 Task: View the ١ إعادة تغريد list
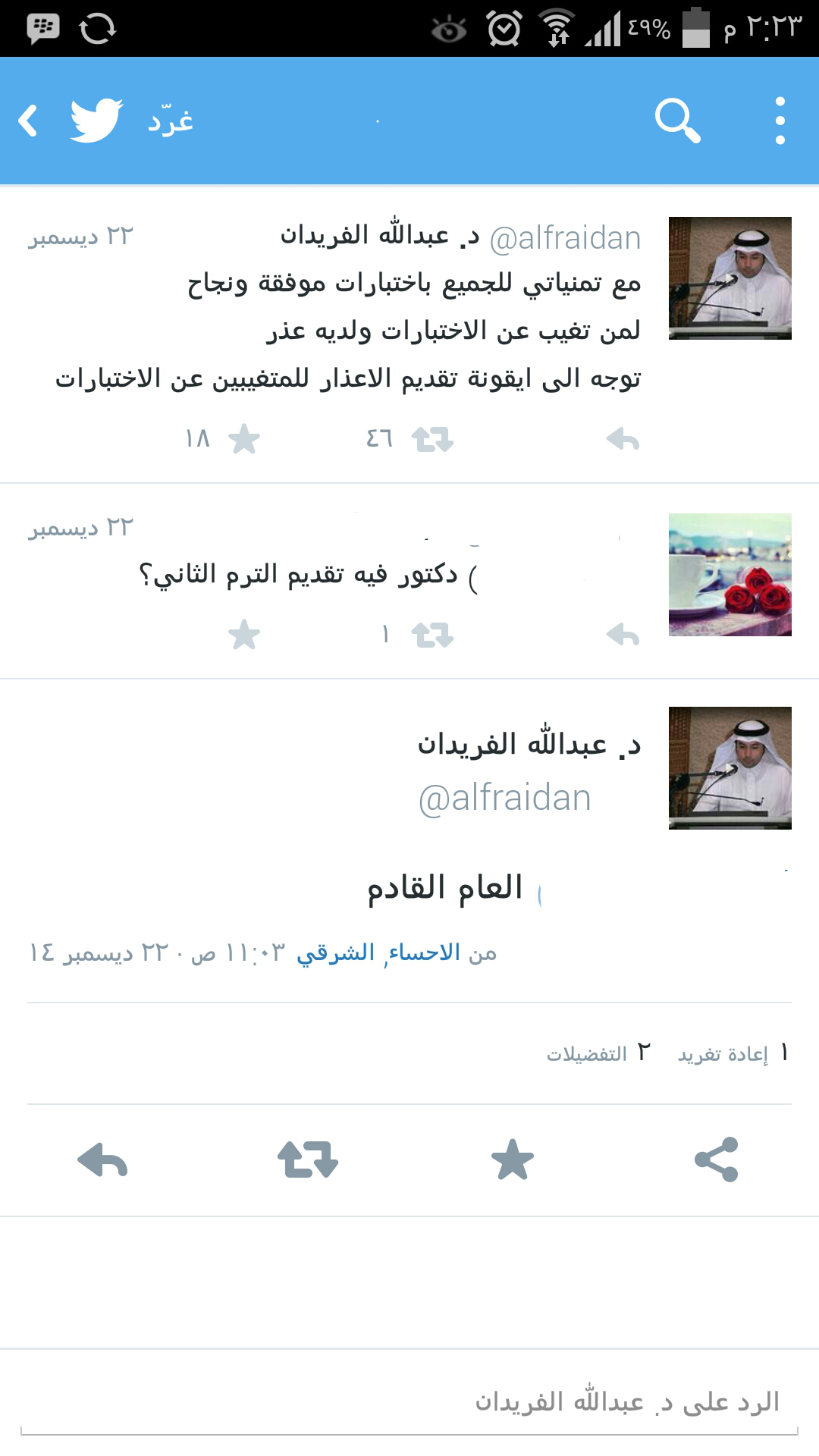pyautogui.click(x=733, y=1053)
